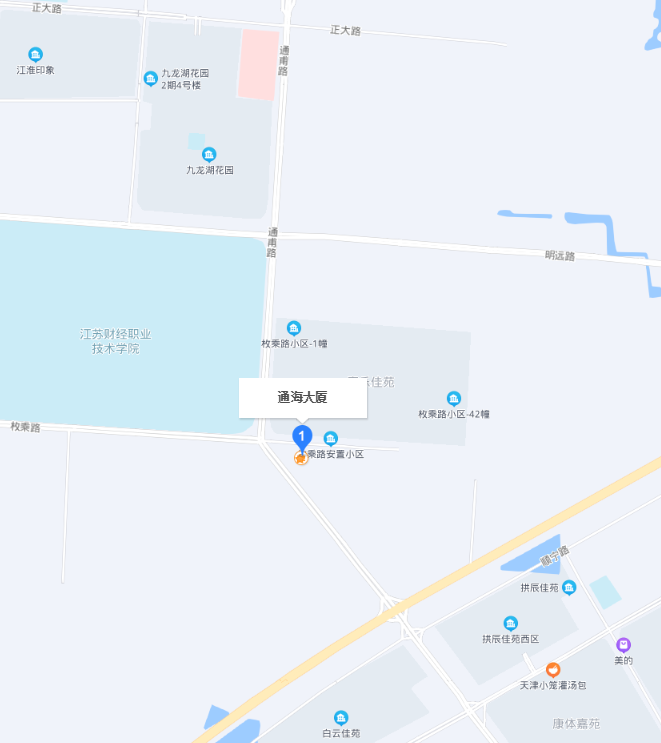Tap the 江淮印象 point of interest
This screenshot has height=743, width=661.
pyautogui.click(x=36, y=54)
